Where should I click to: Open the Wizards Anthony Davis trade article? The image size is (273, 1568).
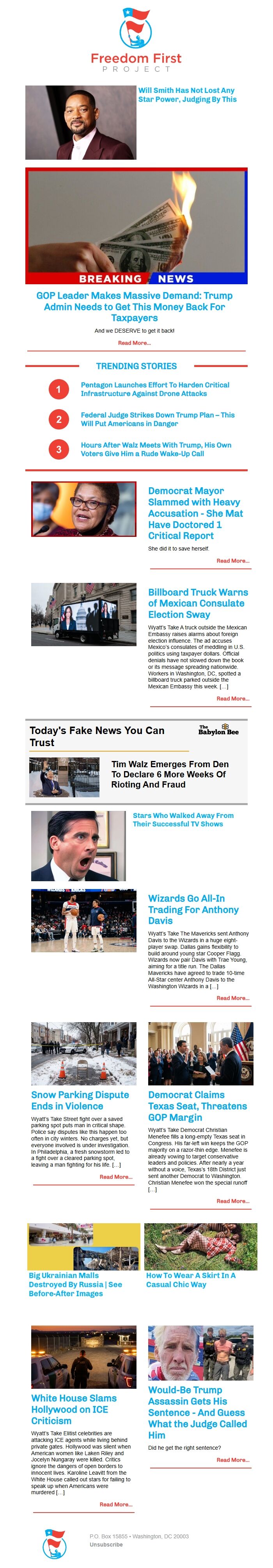193,909
